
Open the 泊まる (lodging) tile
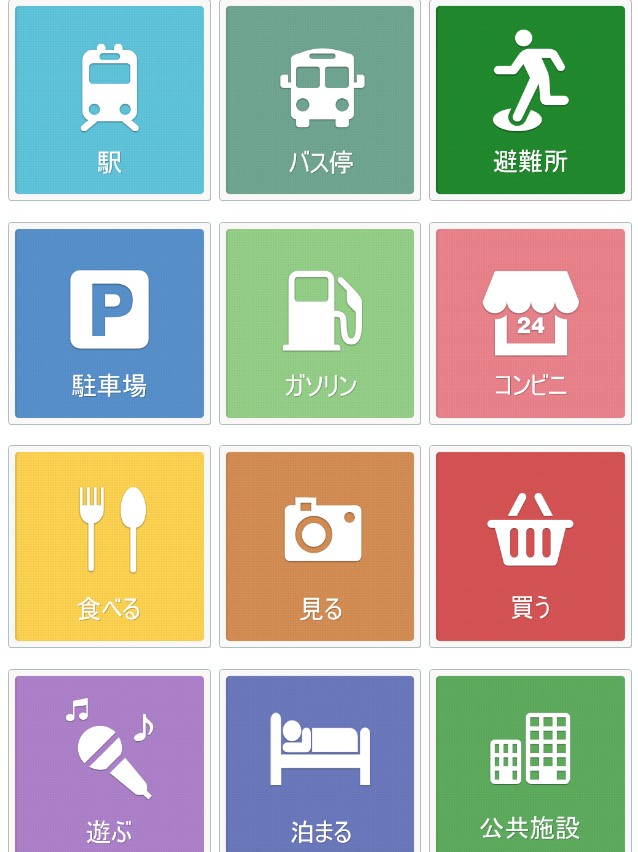(x=320, y=765)
